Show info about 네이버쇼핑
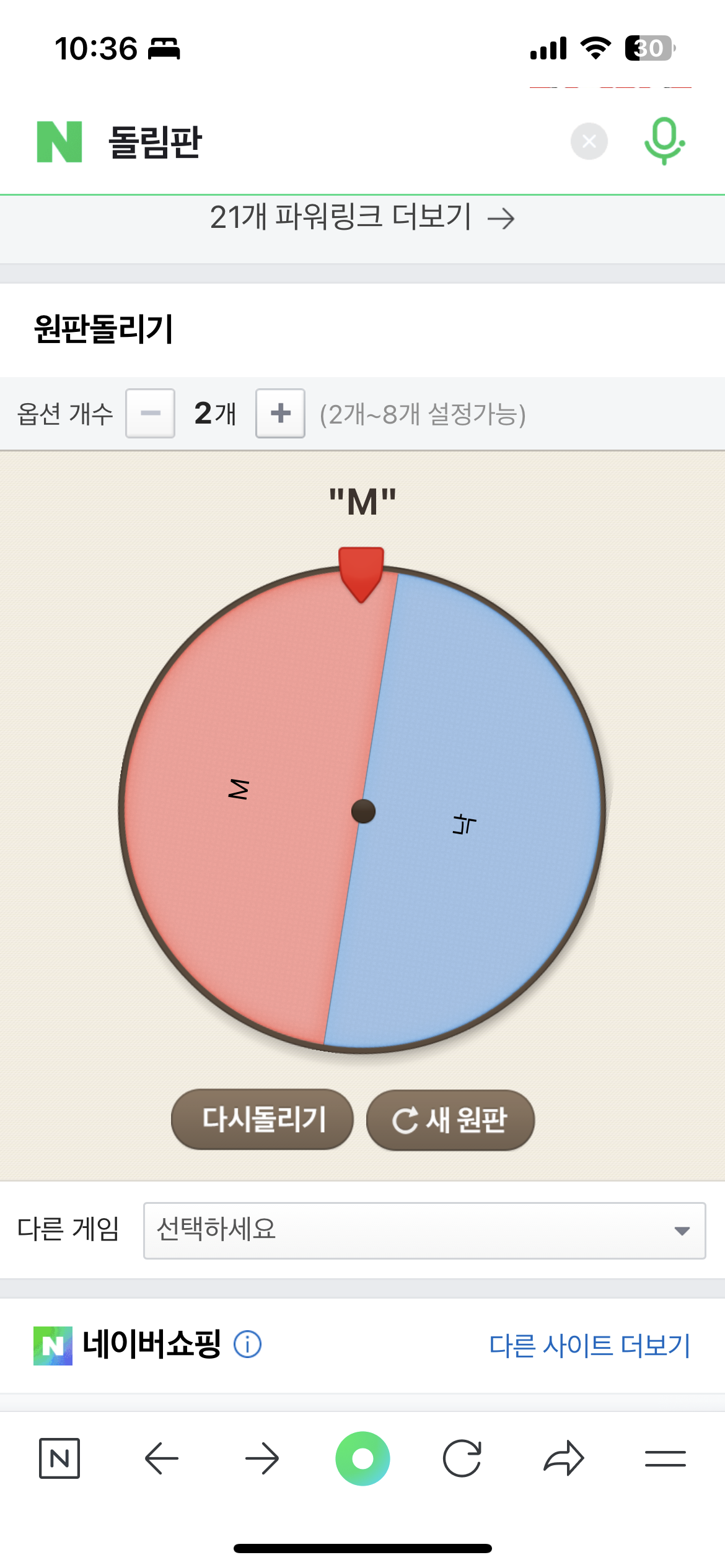Image resolution: width=725 pixels, height=1568 pixels. 247,1344
